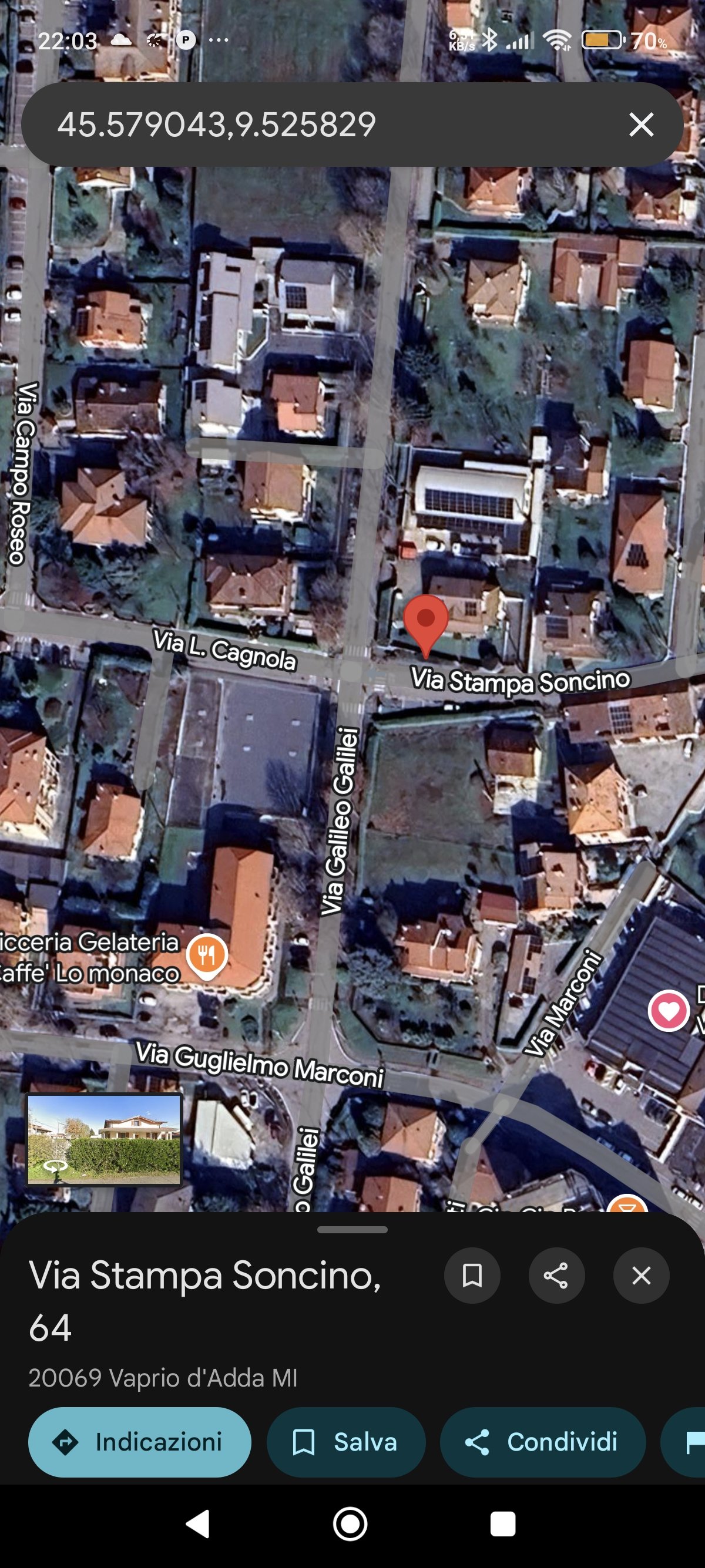Go back with the system back button
The height and width of the screenshot is (1568, 705).
click(x=198, y=1523)
